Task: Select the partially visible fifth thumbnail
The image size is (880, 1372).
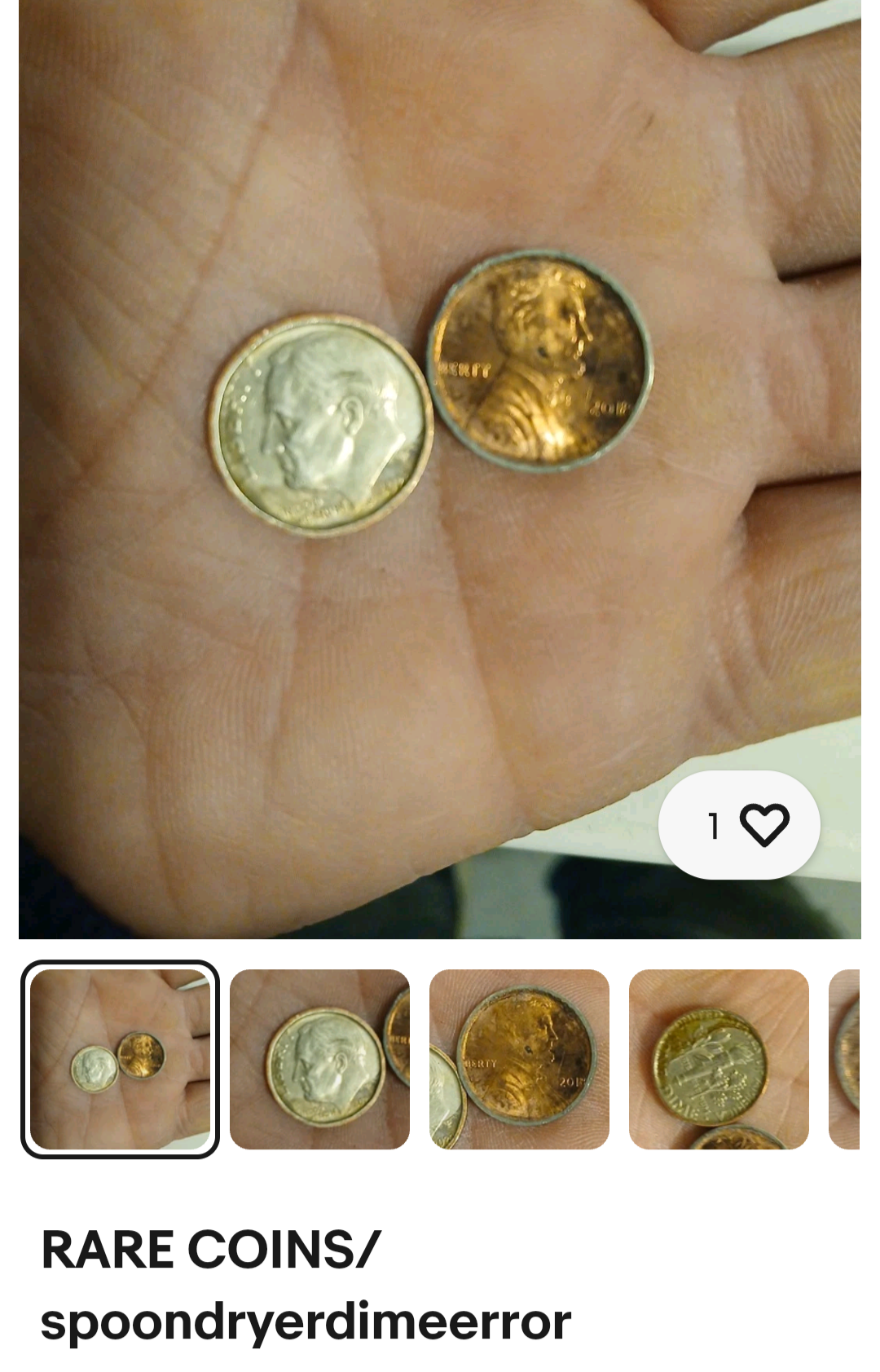Action: 845,1059
